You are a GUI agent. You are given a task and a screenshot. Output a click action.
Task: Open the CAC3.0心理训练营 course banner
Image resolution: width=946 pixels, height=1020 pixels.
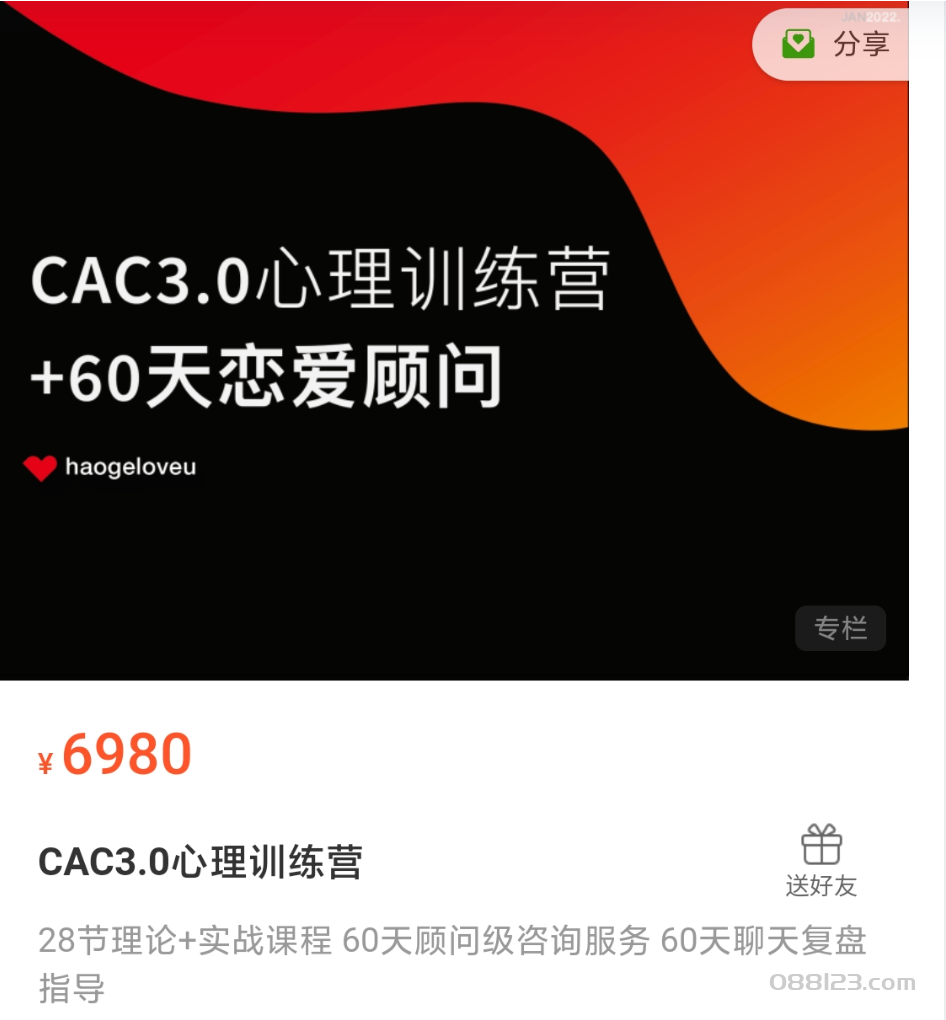[453, 340]
